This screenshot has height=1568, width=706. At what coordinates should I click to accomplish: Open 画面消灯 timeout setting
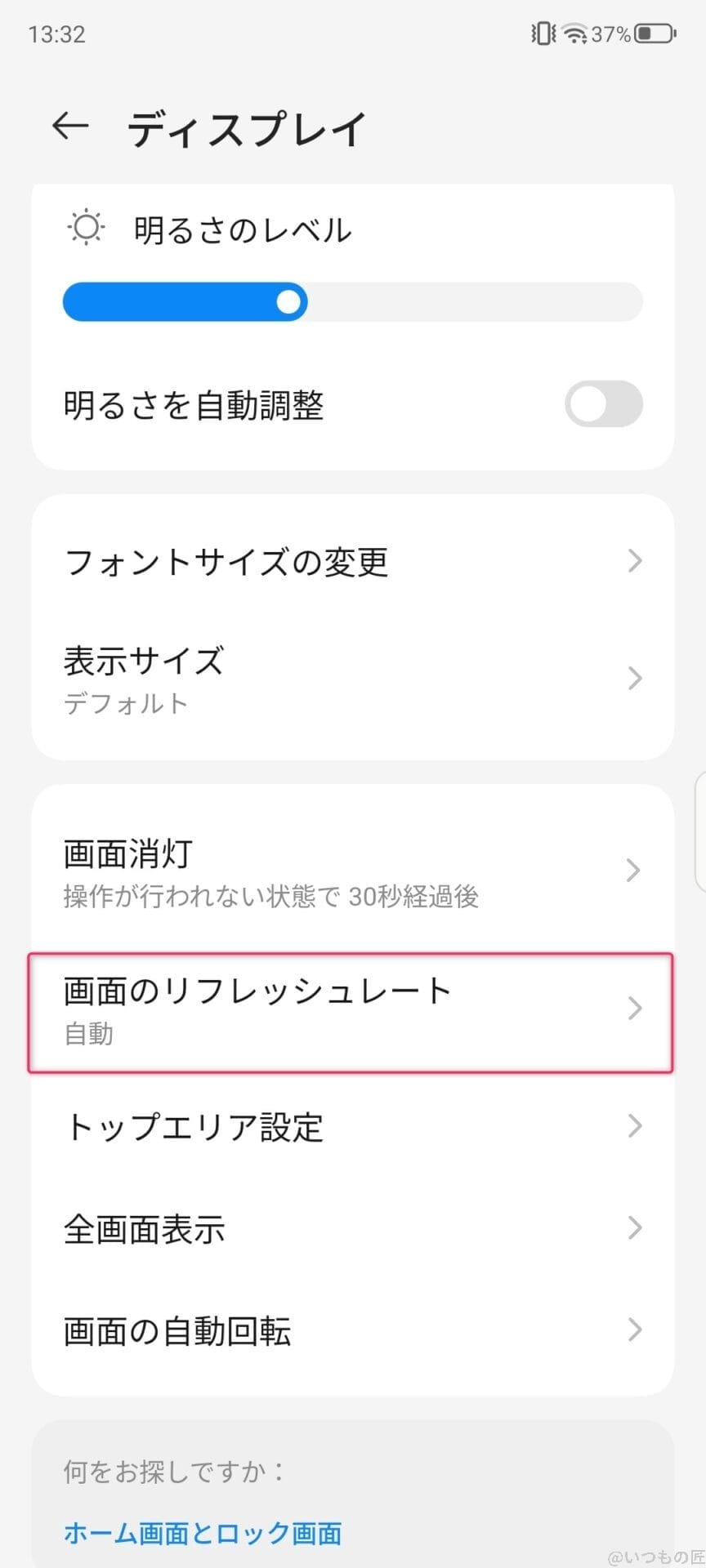coord(352,871)
